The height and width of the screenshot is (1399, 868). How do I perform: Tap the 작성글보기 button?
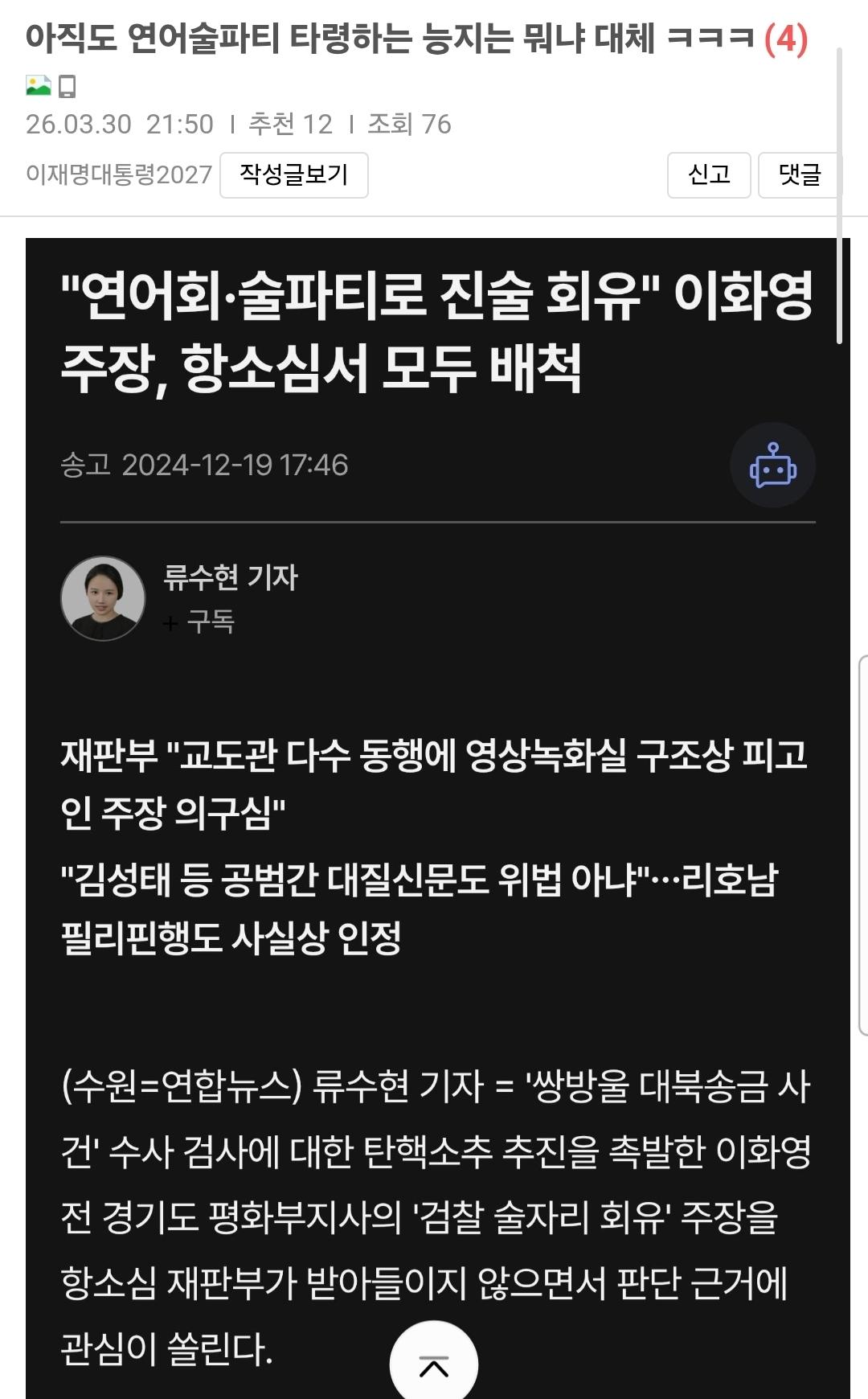pos(293,174)
